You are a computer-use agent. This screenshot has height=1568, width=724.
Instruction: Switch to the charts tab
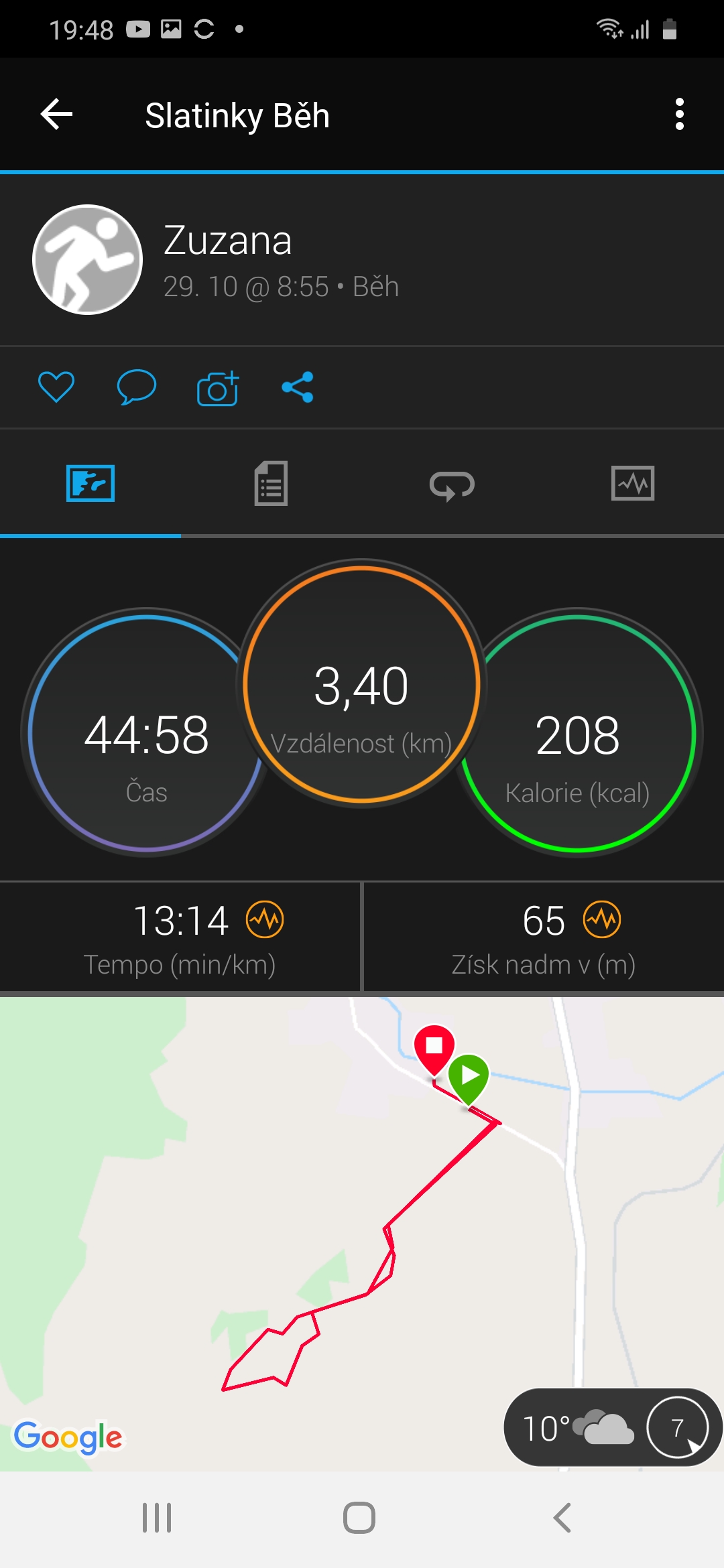coord(633,483)
